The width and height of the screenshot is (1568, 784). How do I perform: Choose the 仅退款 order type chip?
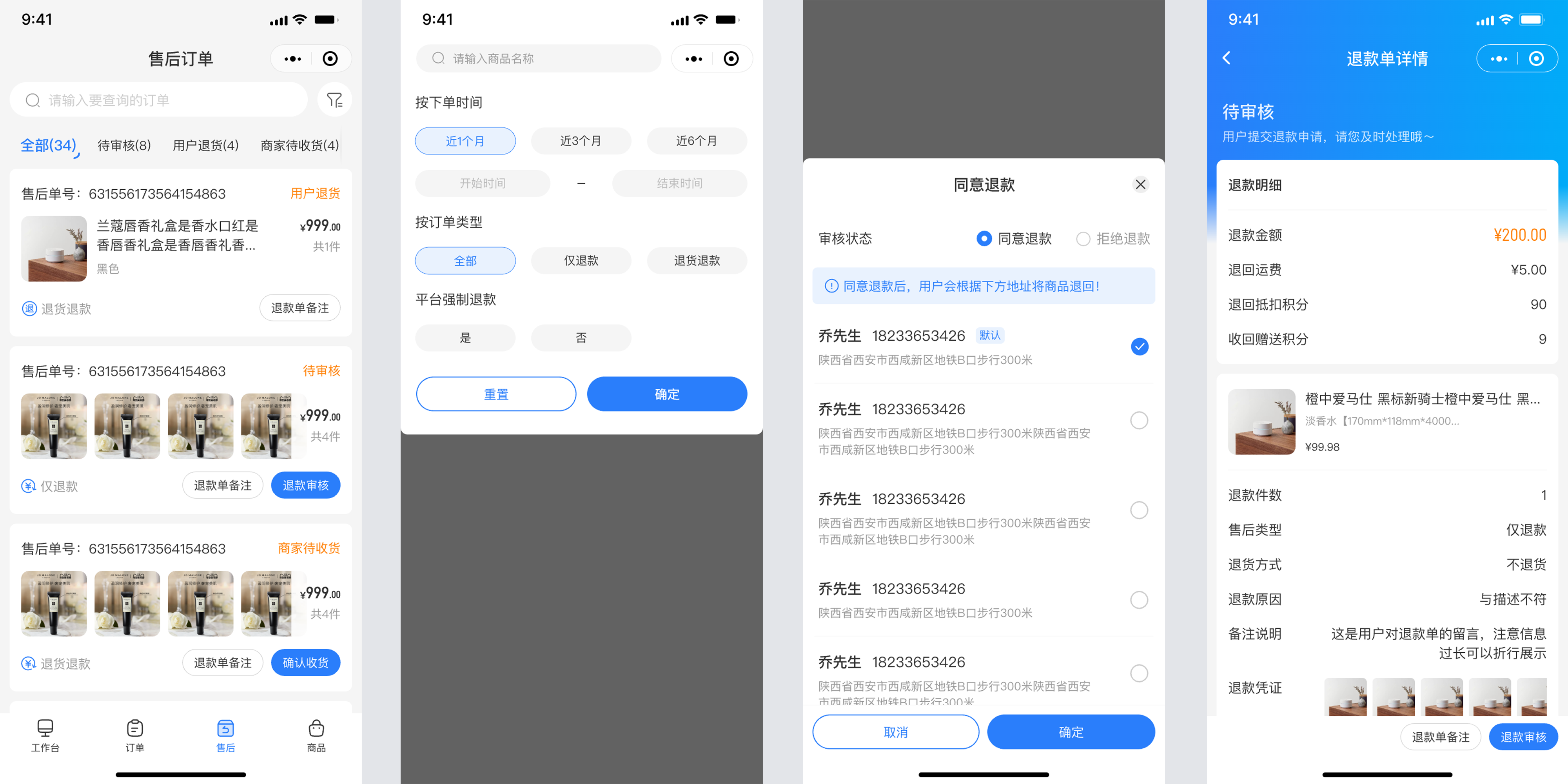click(581, 261)
